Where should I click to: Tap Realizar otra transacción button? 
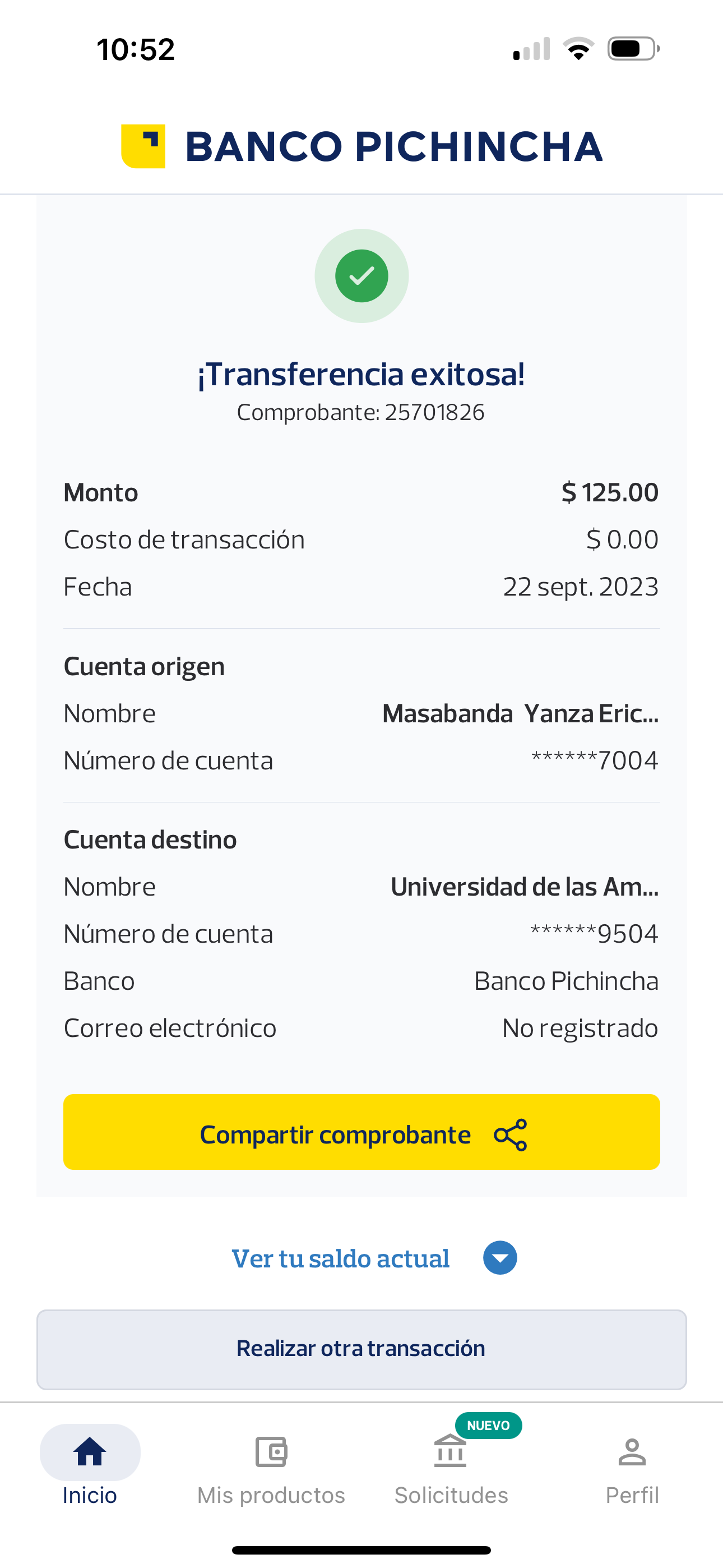pyautogui.click(x=361, y=1349)
